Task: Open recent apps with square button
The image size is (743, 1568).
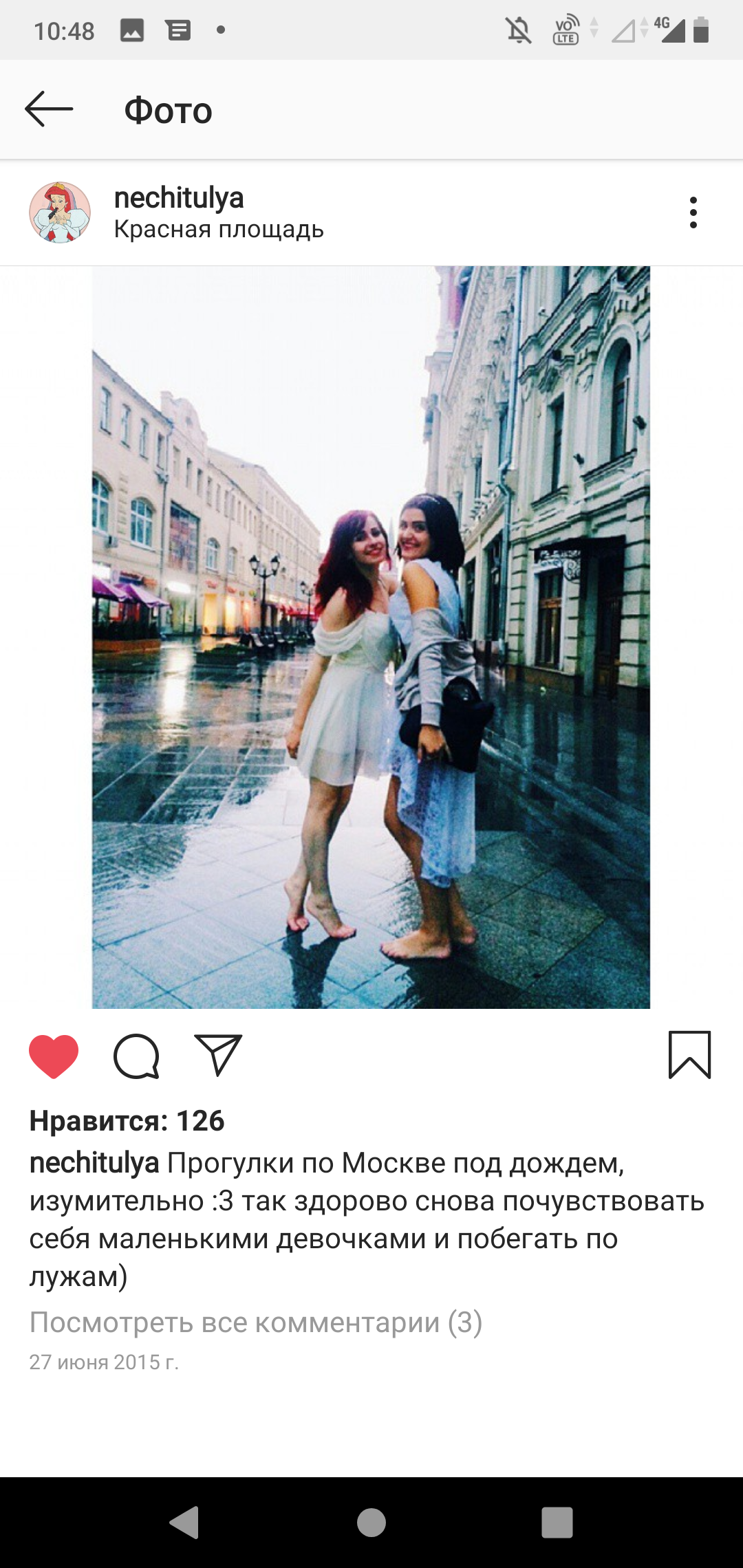Action: tap(557, 1522)
